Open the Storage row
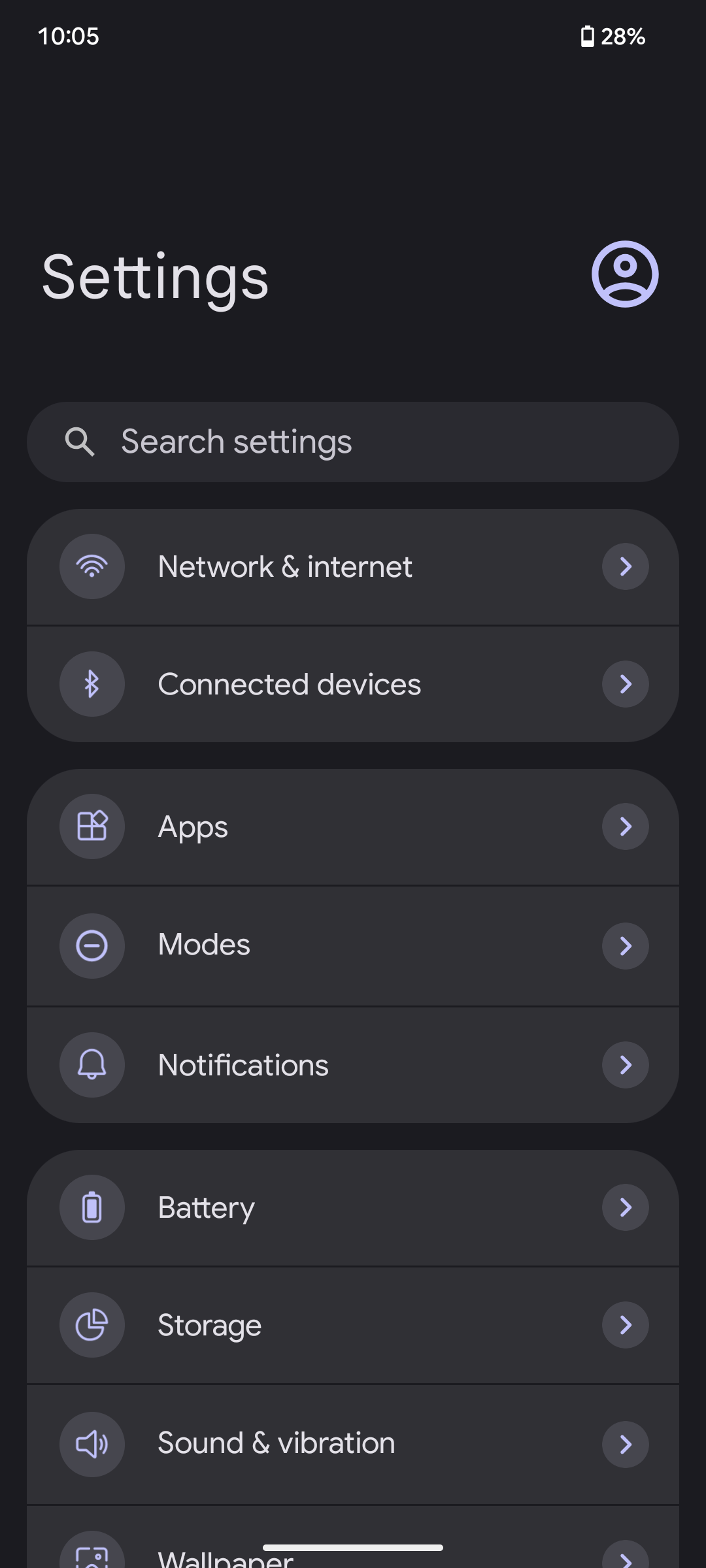706x1568 pixels. click(353, 1325)
